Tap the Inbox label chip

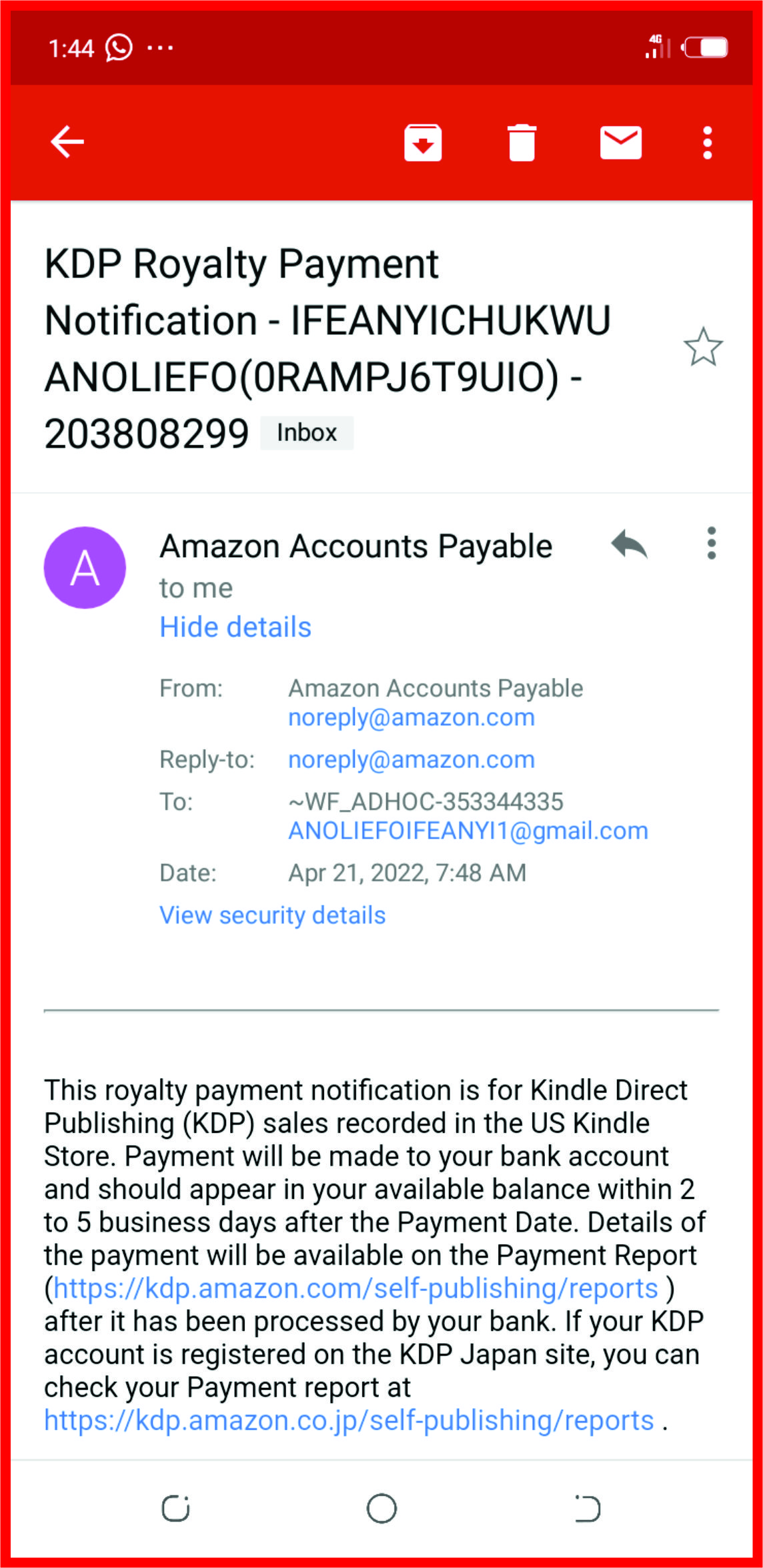[x=306, y=433]
